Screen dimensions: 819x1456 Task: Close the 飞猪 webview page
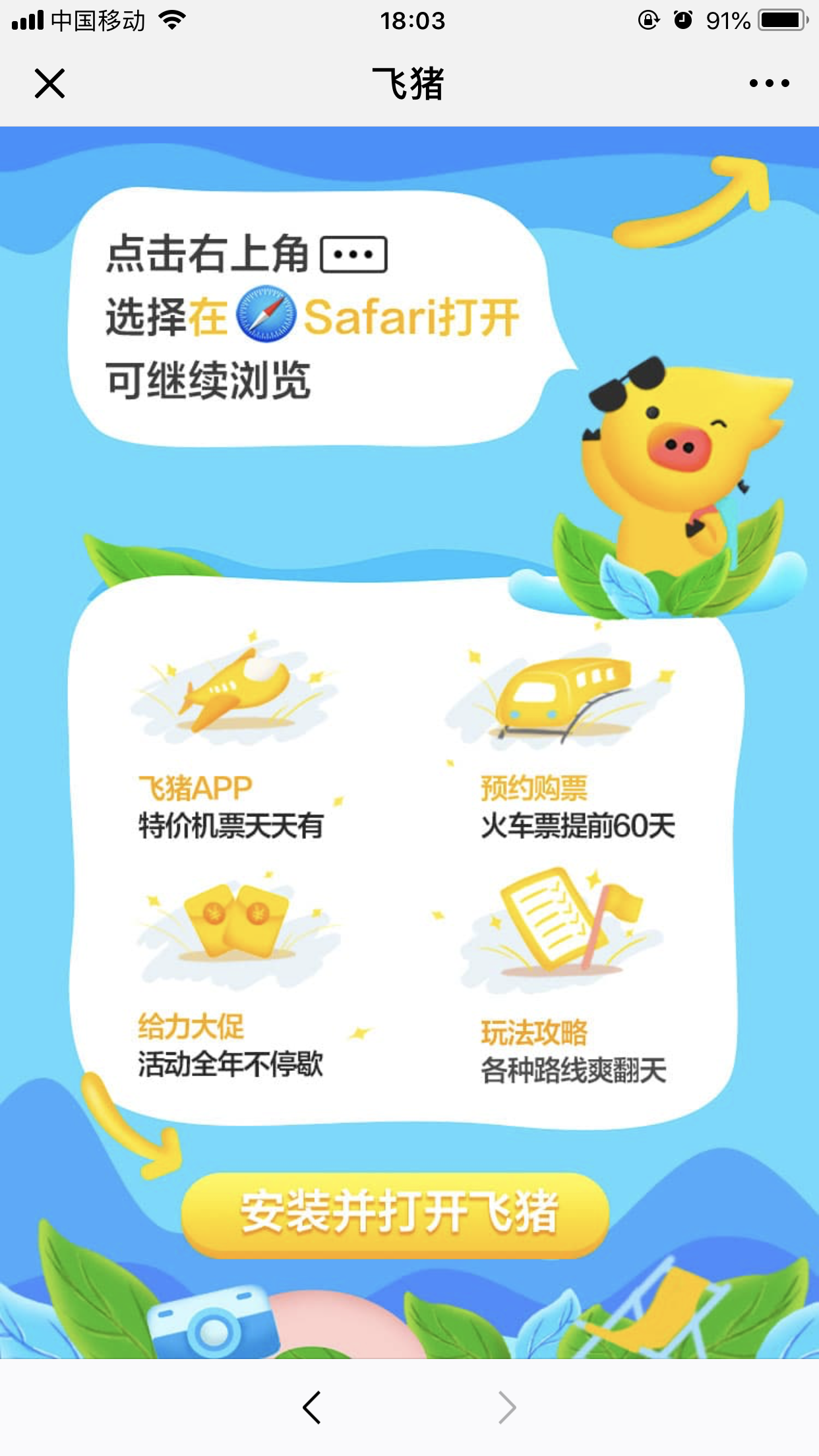[49, 84]
